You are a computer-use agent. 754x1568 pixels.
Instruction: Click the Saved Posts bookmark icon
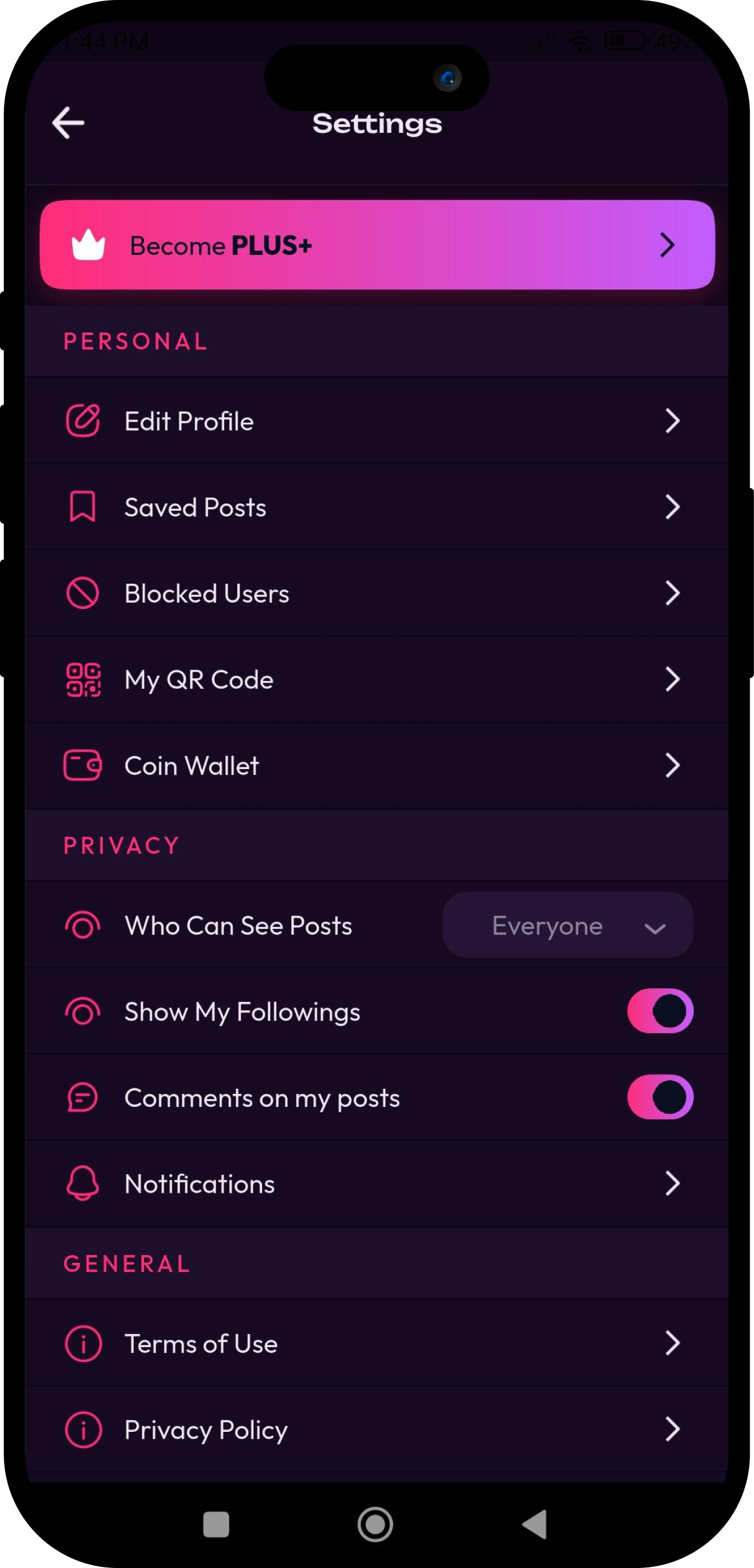[x=84, y=506]
